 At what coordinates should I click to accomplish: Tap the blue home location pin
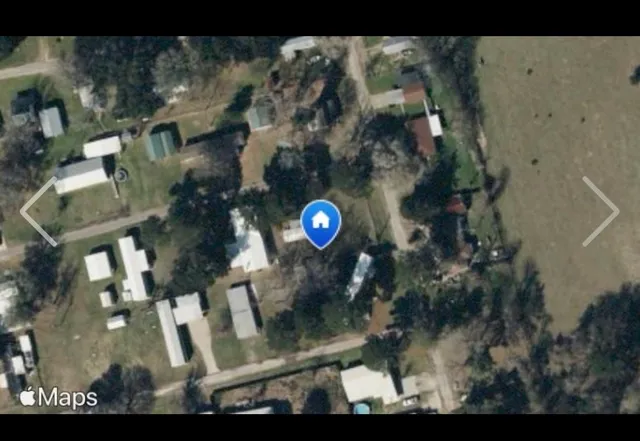pos(321,222)
